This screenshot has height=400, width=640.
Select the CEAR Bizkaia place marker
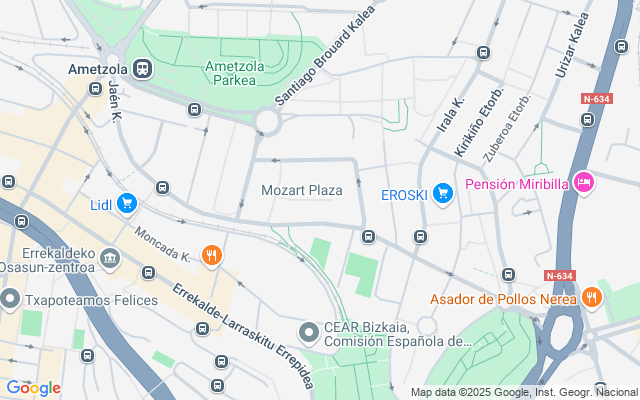310,330
